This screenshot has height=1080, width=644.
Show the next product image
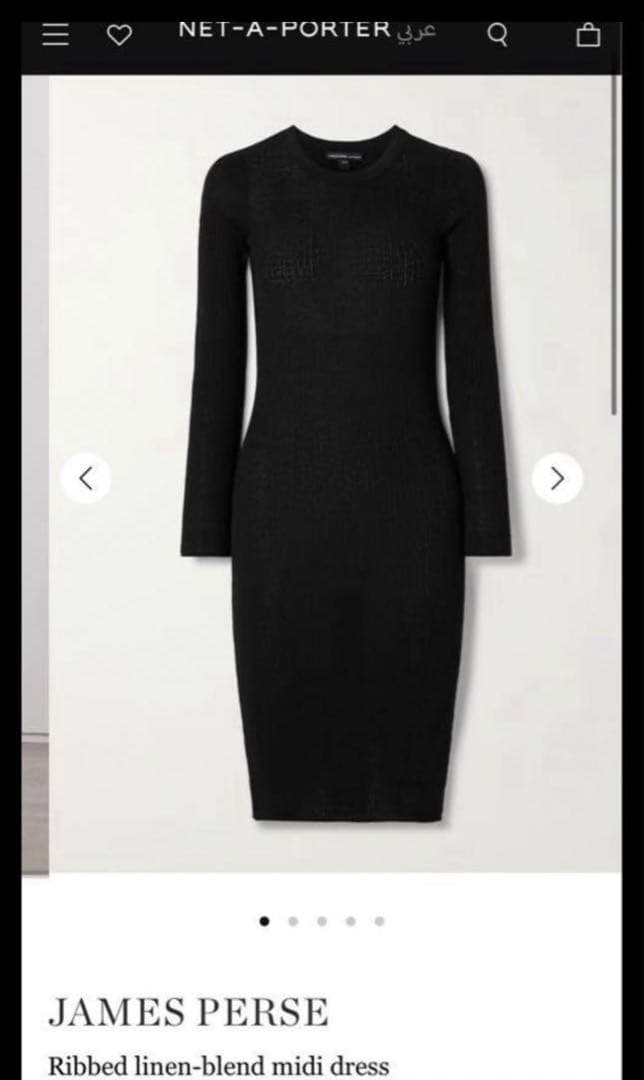(x=558, y=478)
